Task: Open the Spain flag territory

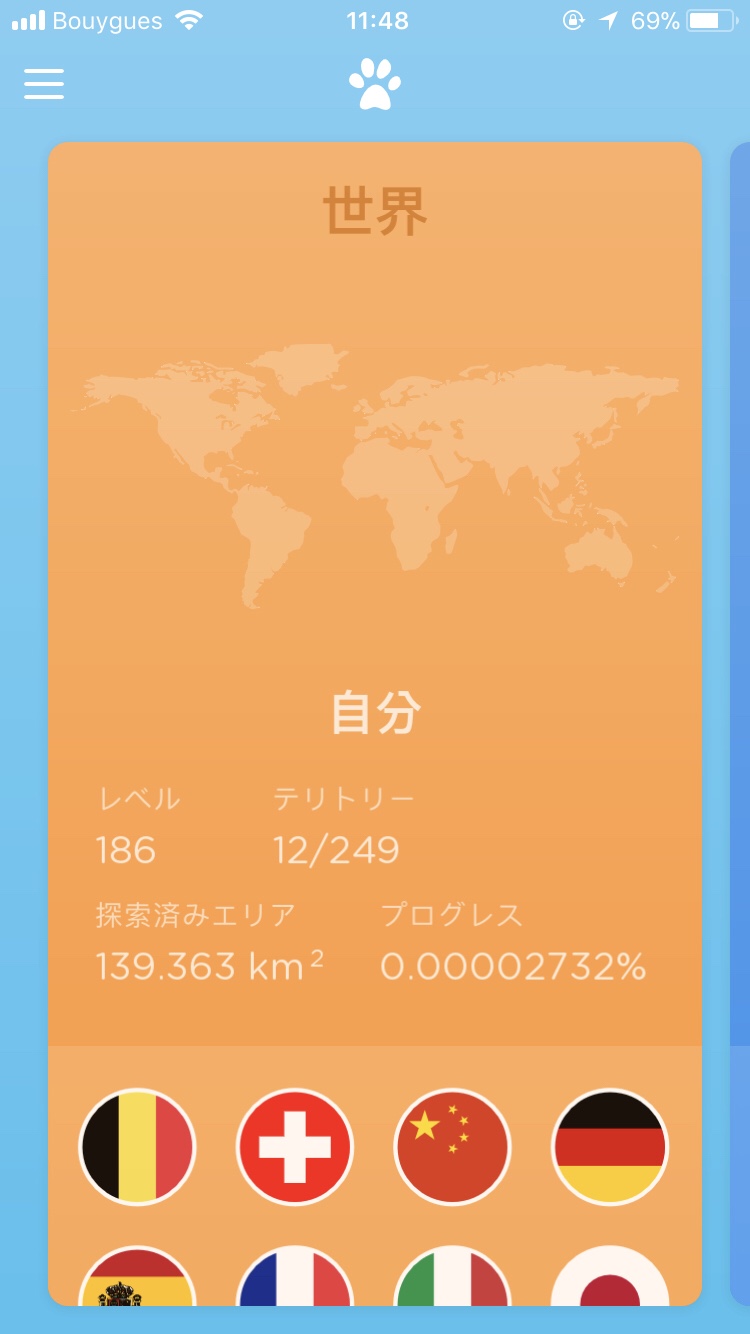Action: pyautogui.click(x=137, y=1275)
